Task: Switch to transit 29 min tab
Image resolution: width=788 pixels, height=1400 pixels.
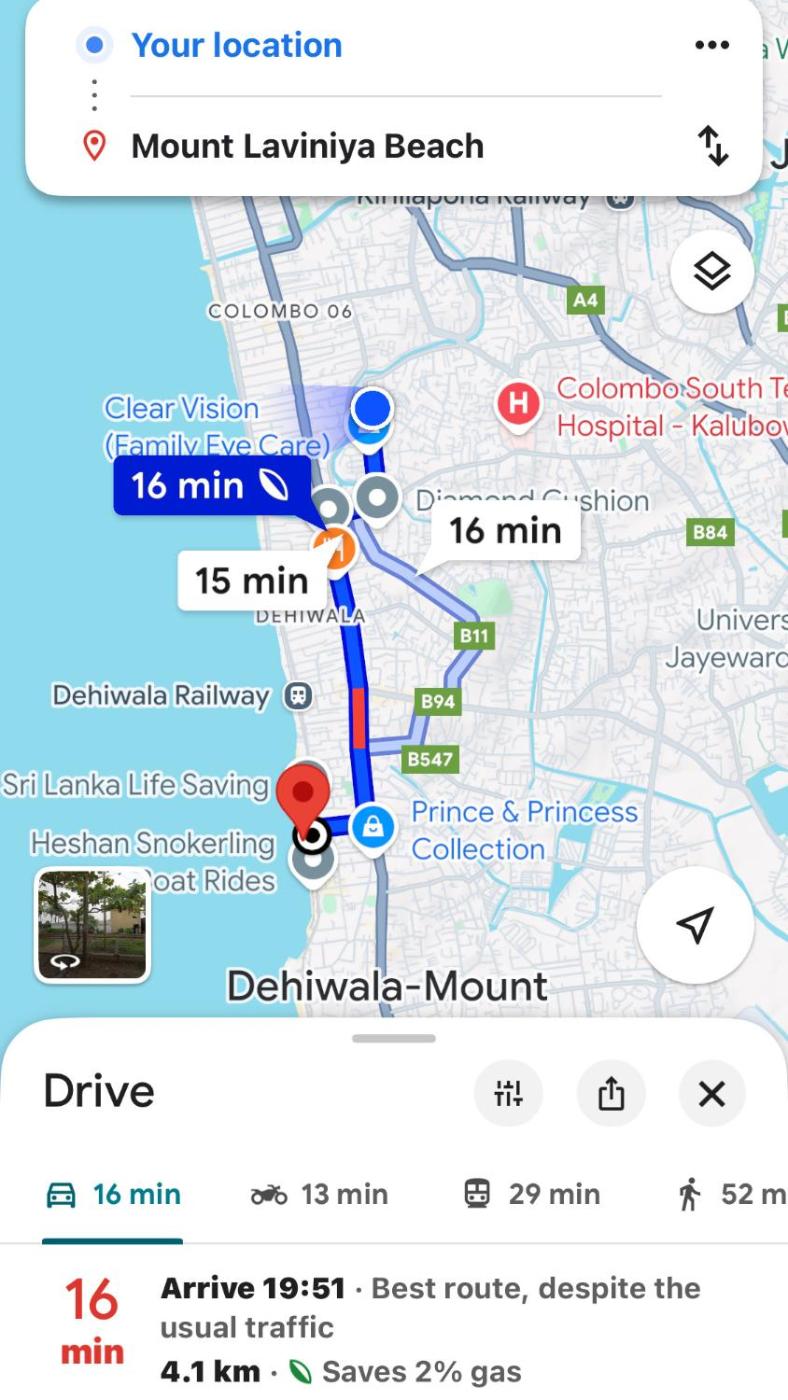Action: point(532,1194)
